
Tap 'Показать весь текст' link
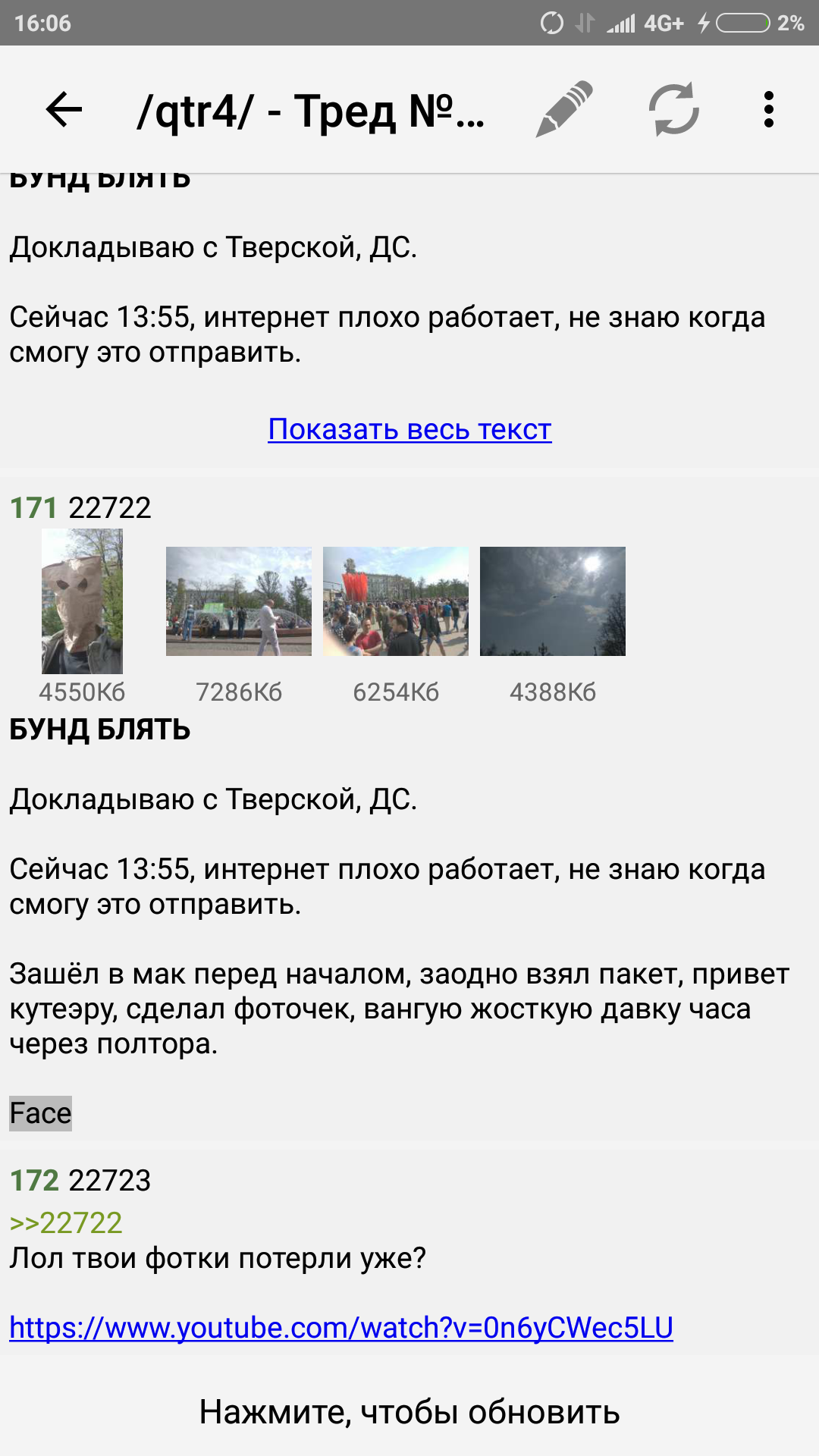[409, 429]
